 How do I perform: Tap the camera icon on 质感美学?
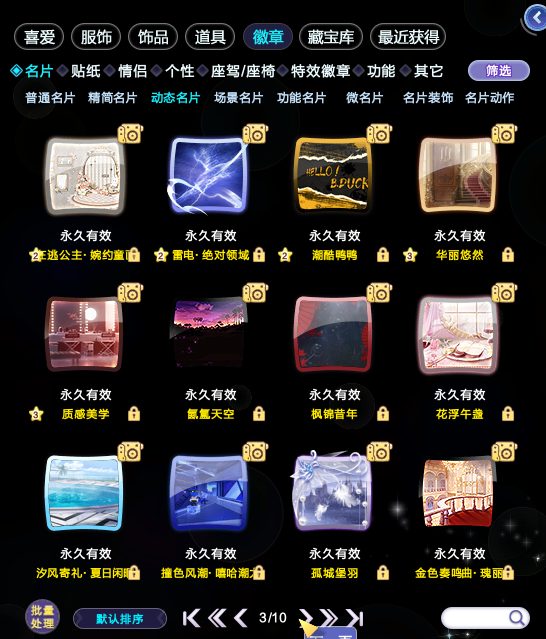[x=130, y=293]
